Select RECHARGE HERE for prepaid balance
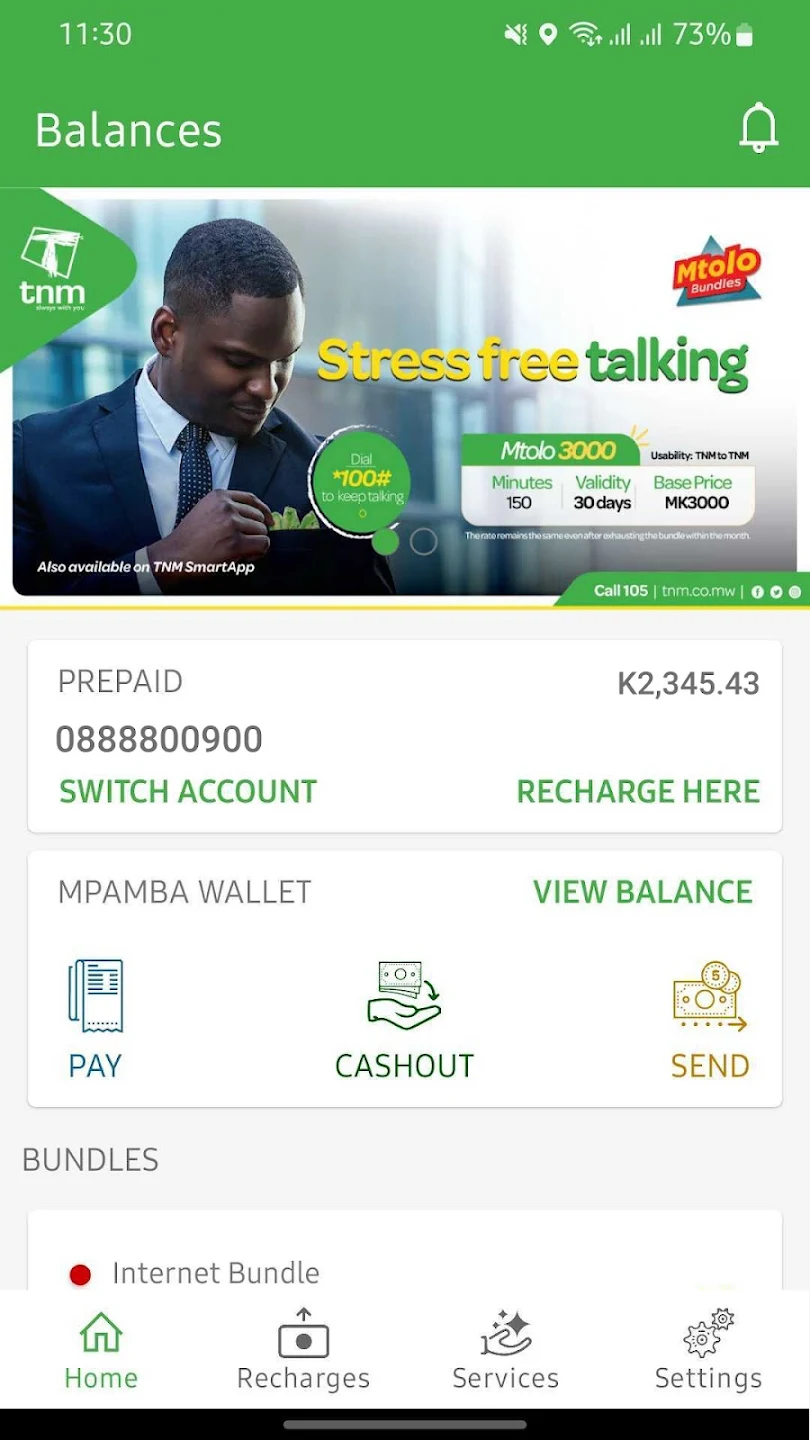The image size is (810, 1440). pos(638,791)
